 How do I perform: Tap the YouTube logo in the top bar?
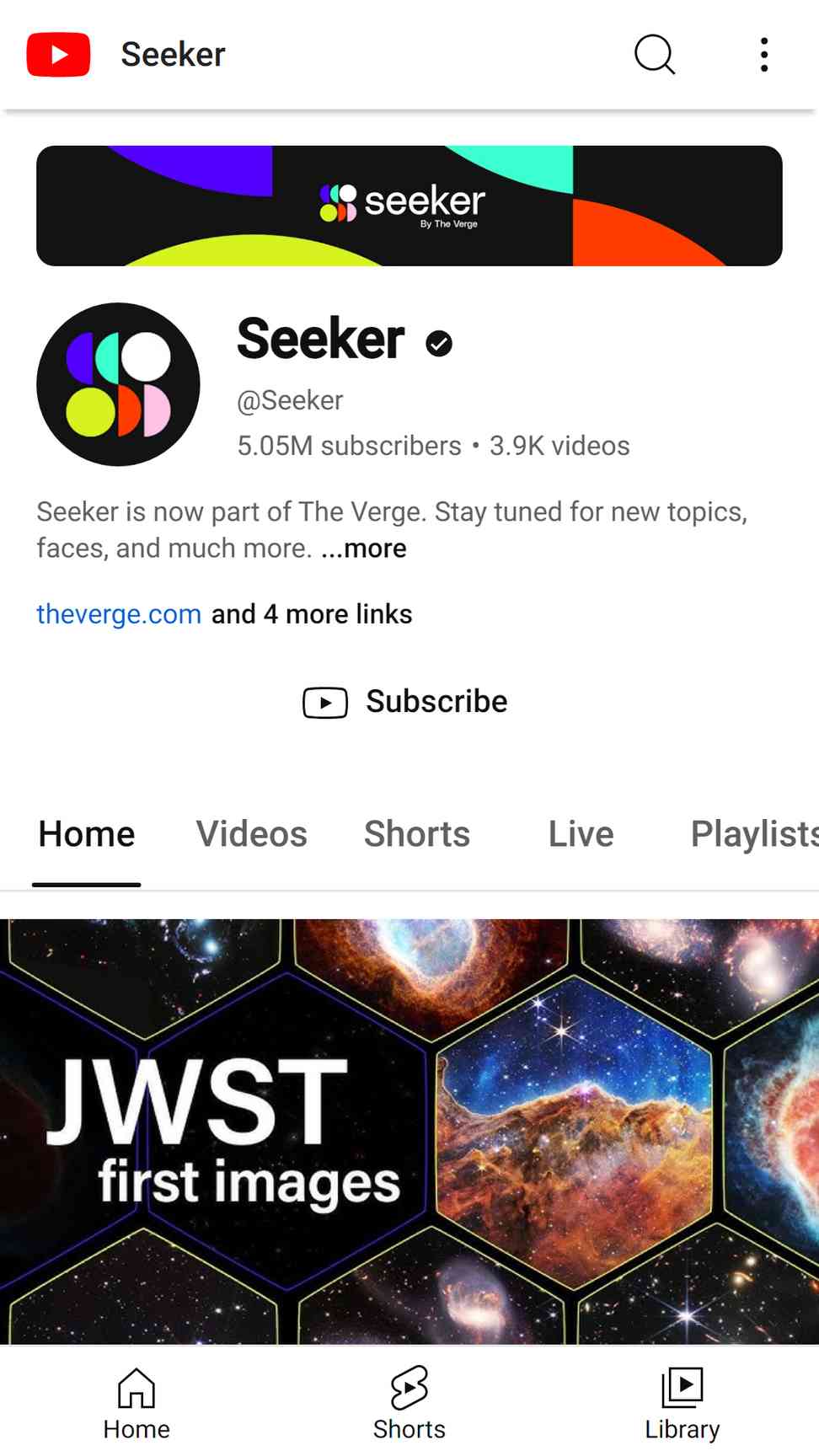58,55
